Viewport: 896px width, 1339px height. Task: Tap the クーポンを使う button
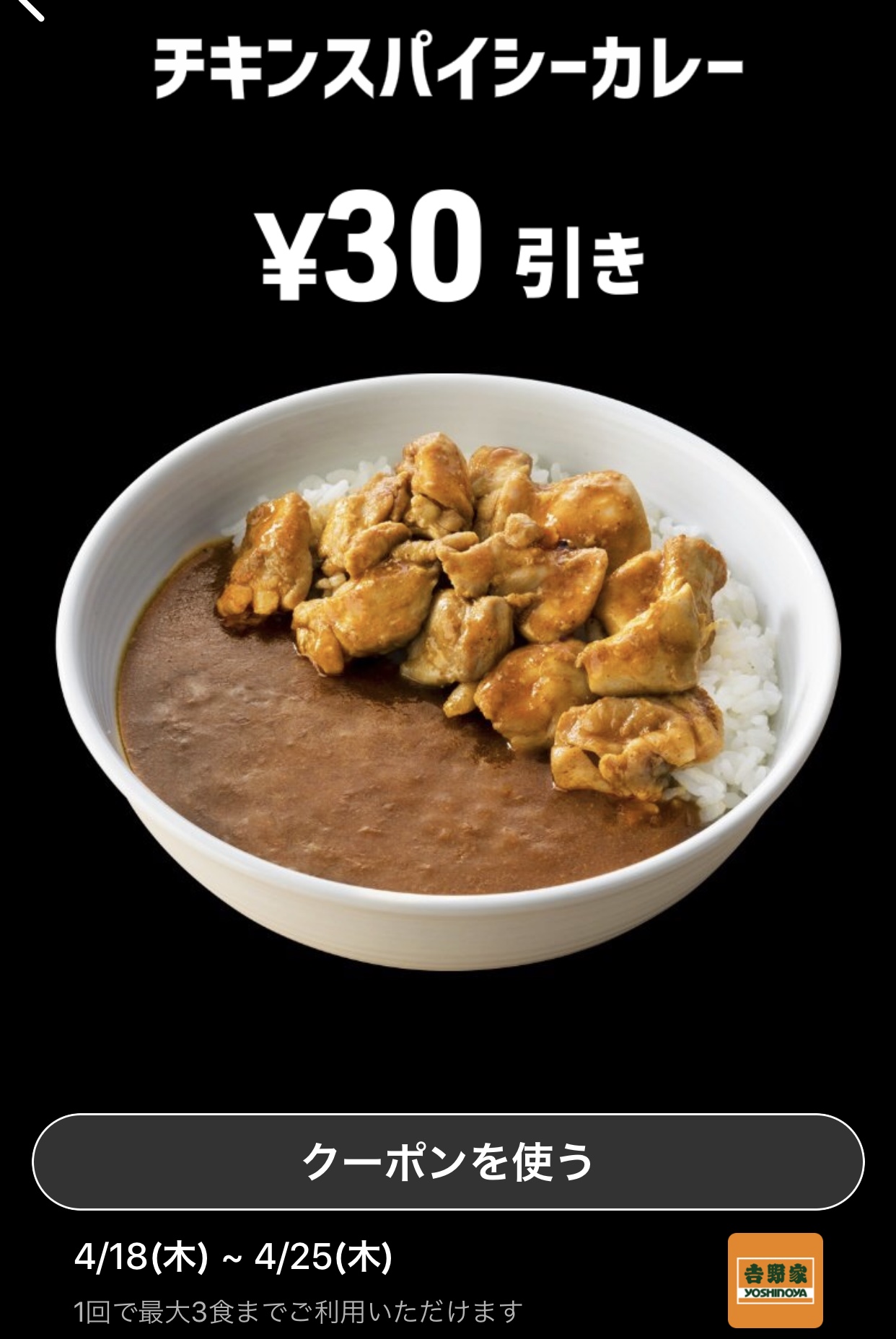pyautogui.click(x=448, y=1161)
